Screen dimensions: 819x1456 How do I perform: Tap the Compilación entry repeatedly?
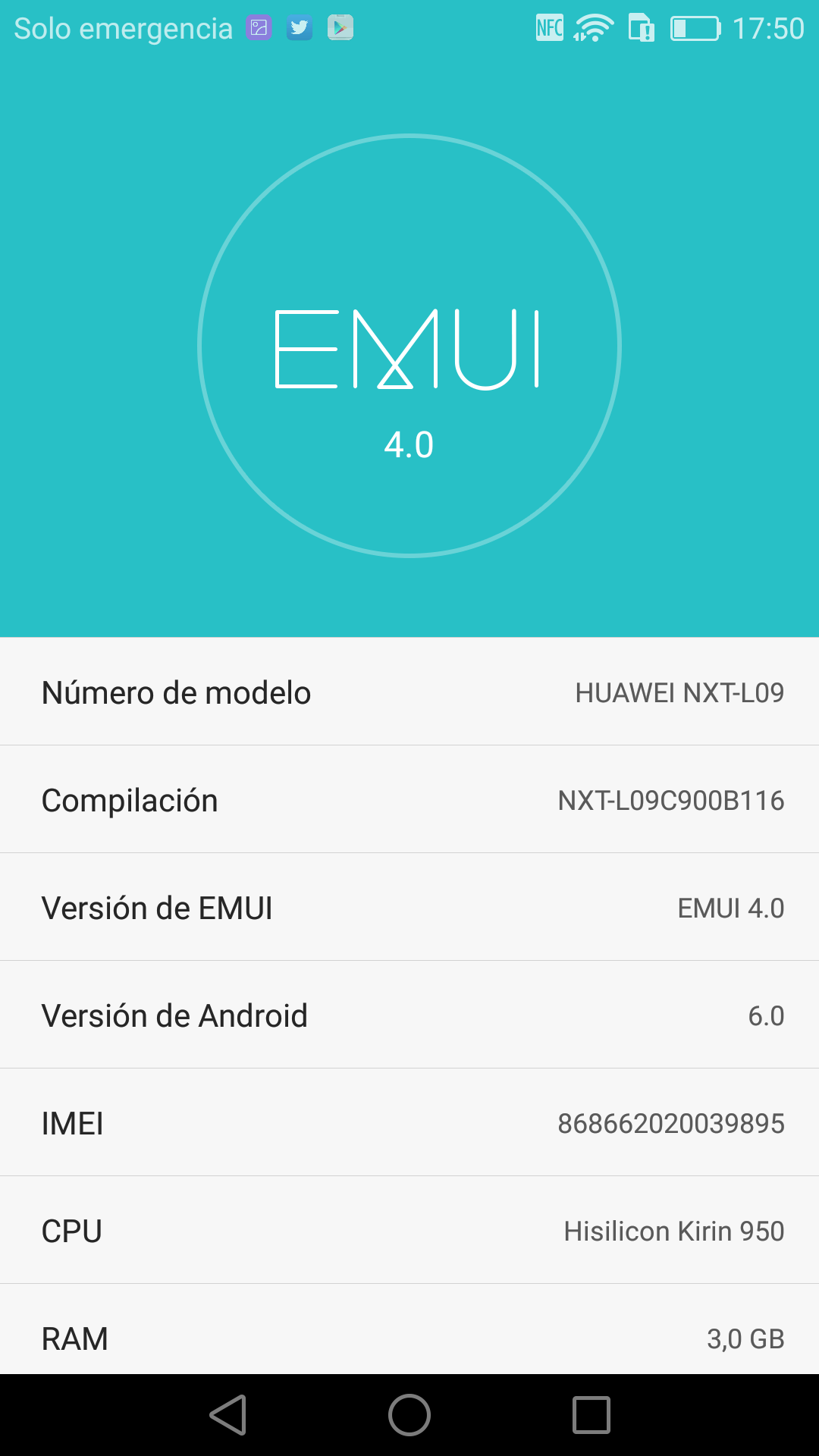click(x=409, y=799)
